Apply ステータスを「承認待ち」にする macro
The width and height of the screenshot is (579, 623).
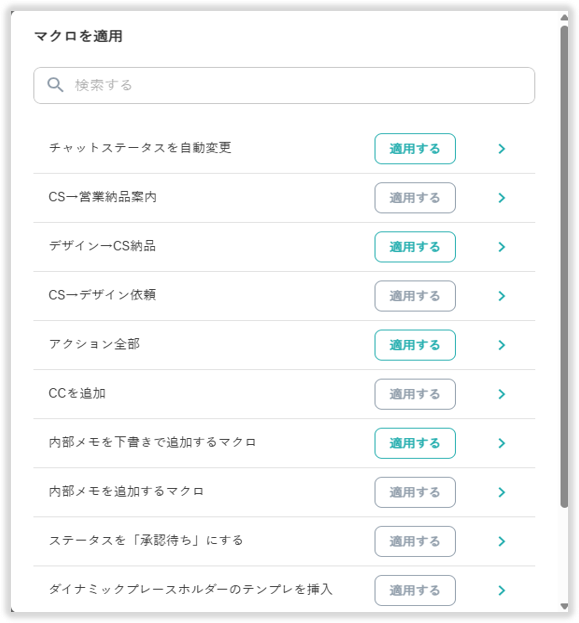tap(414, 541)
